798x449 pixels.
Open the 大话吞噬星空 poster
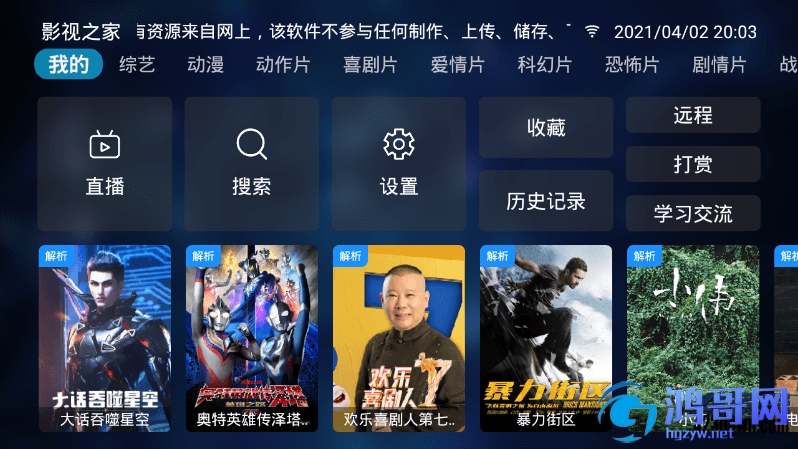point(105,338)
